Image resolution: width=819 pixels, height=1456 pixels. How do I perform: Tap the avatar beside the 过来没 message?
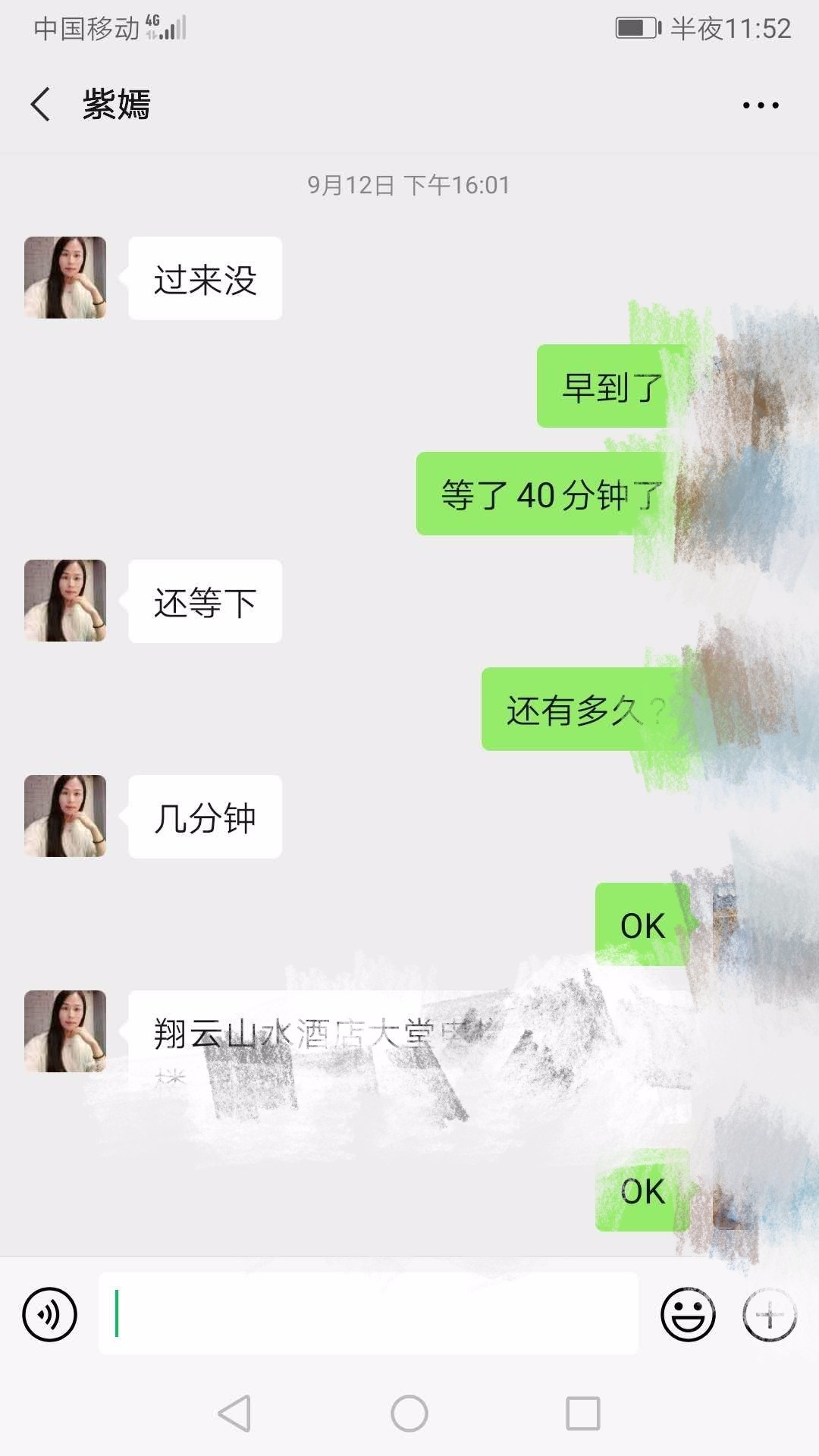tap(65, 278)
